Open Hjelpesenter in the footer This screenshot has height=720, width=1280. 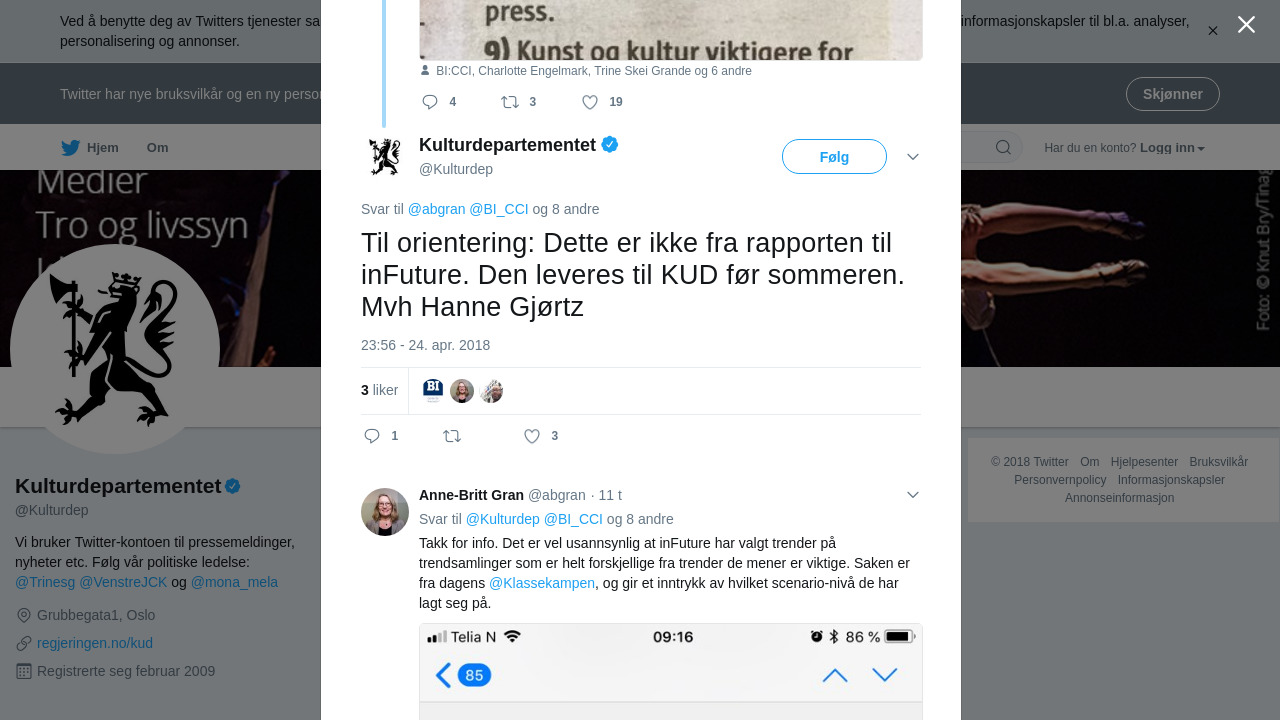1144,462
